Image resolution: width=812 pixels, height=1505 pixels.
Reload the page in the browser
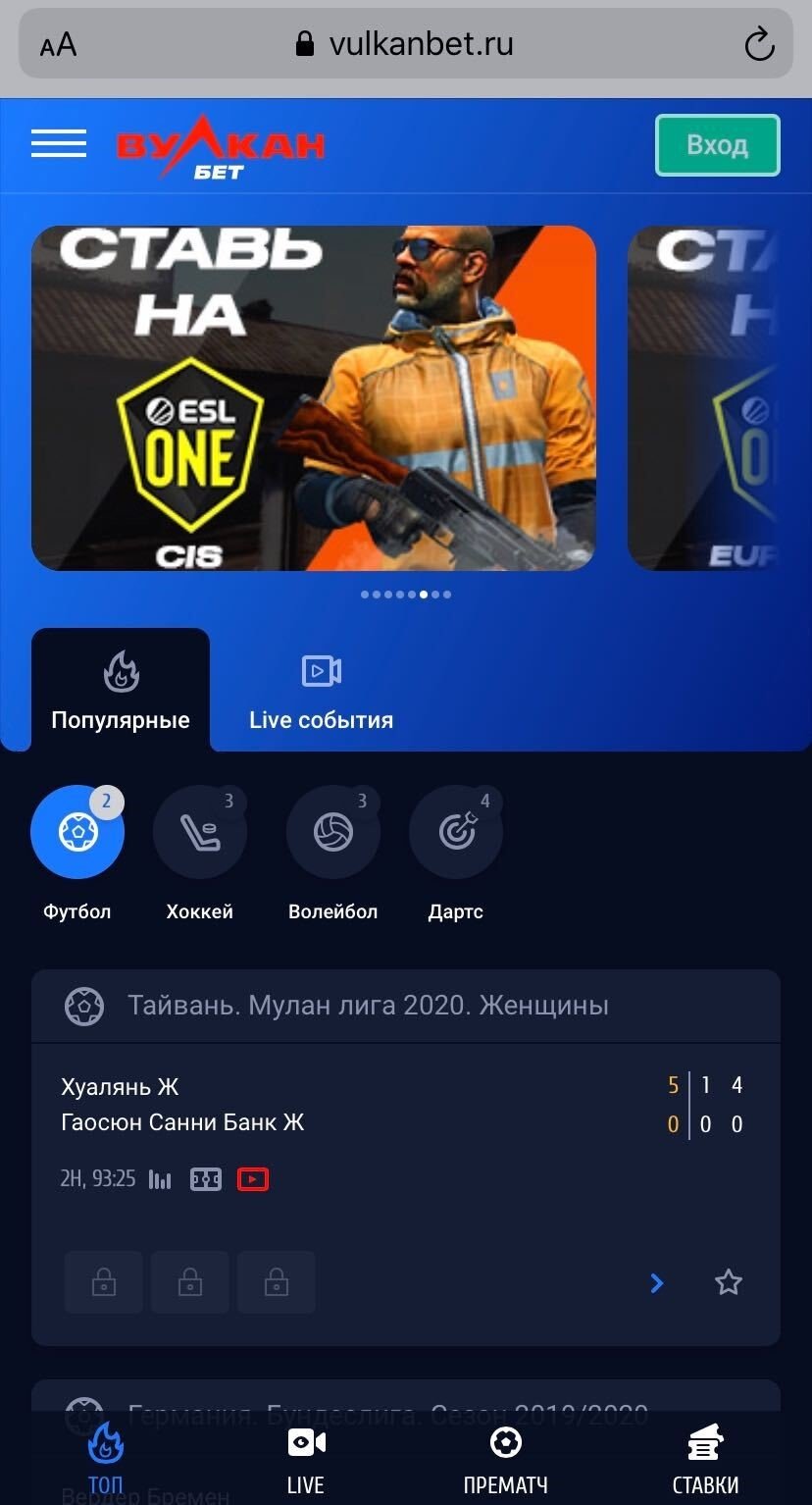[759, 44]
